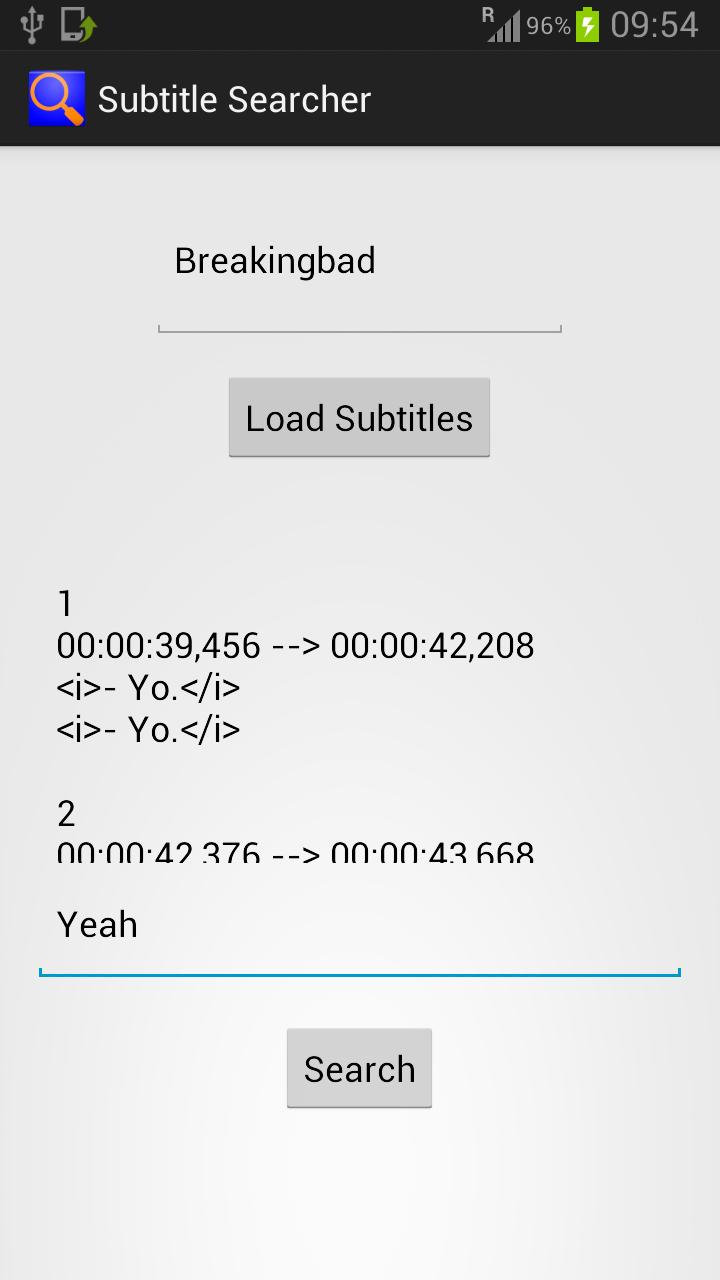The height and width of the screenshot is (1280, 720).
Task: Click the Breakingbad movie name field
Action: tap(275, 261)
